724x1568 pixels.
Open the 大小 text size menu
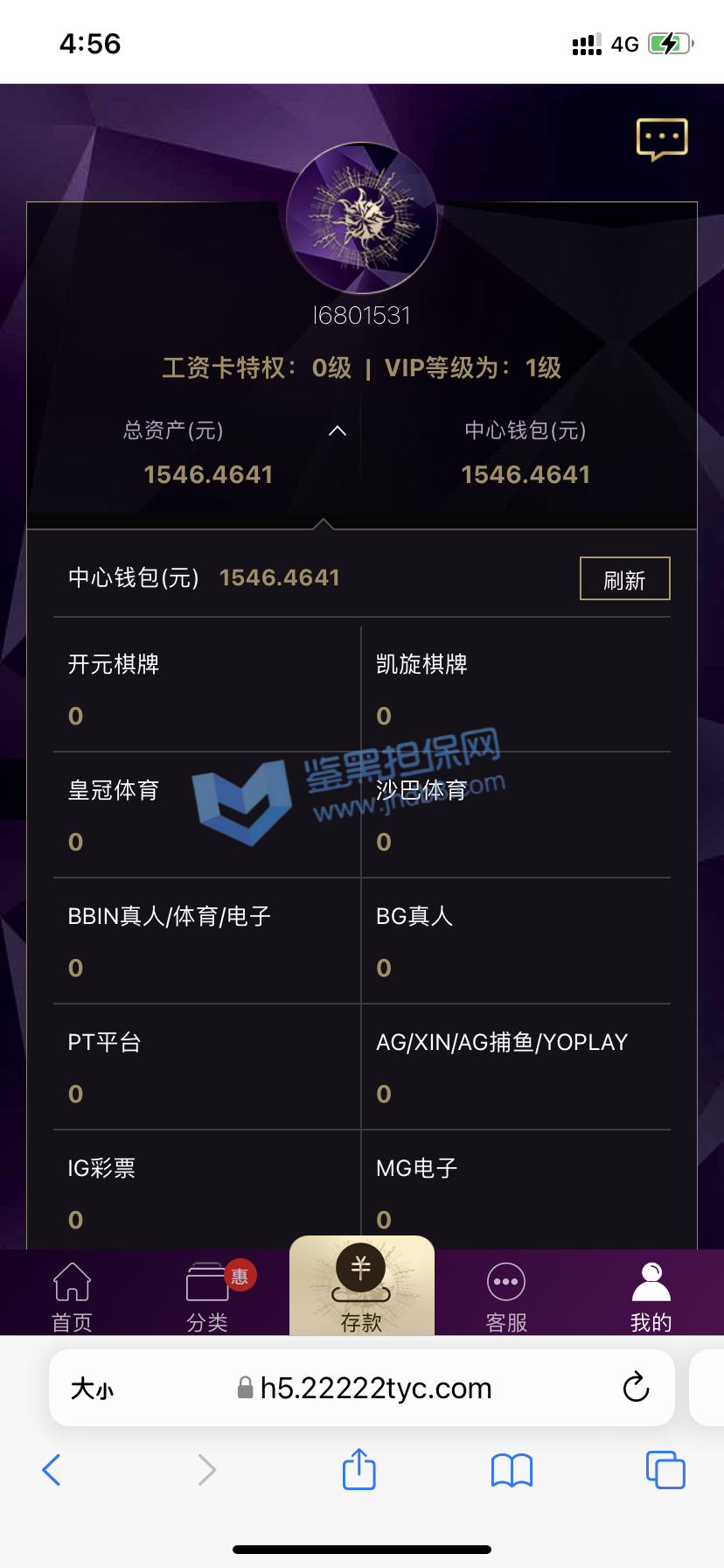(93, 1389)
